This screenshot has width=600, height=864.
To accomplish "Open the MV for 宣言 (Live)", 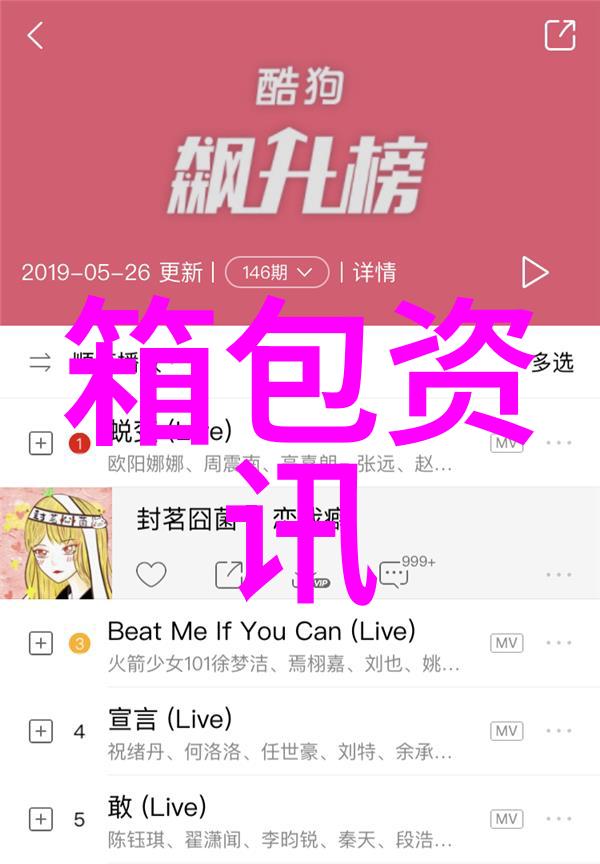I will pyautogui.click(x=506, y=731).
